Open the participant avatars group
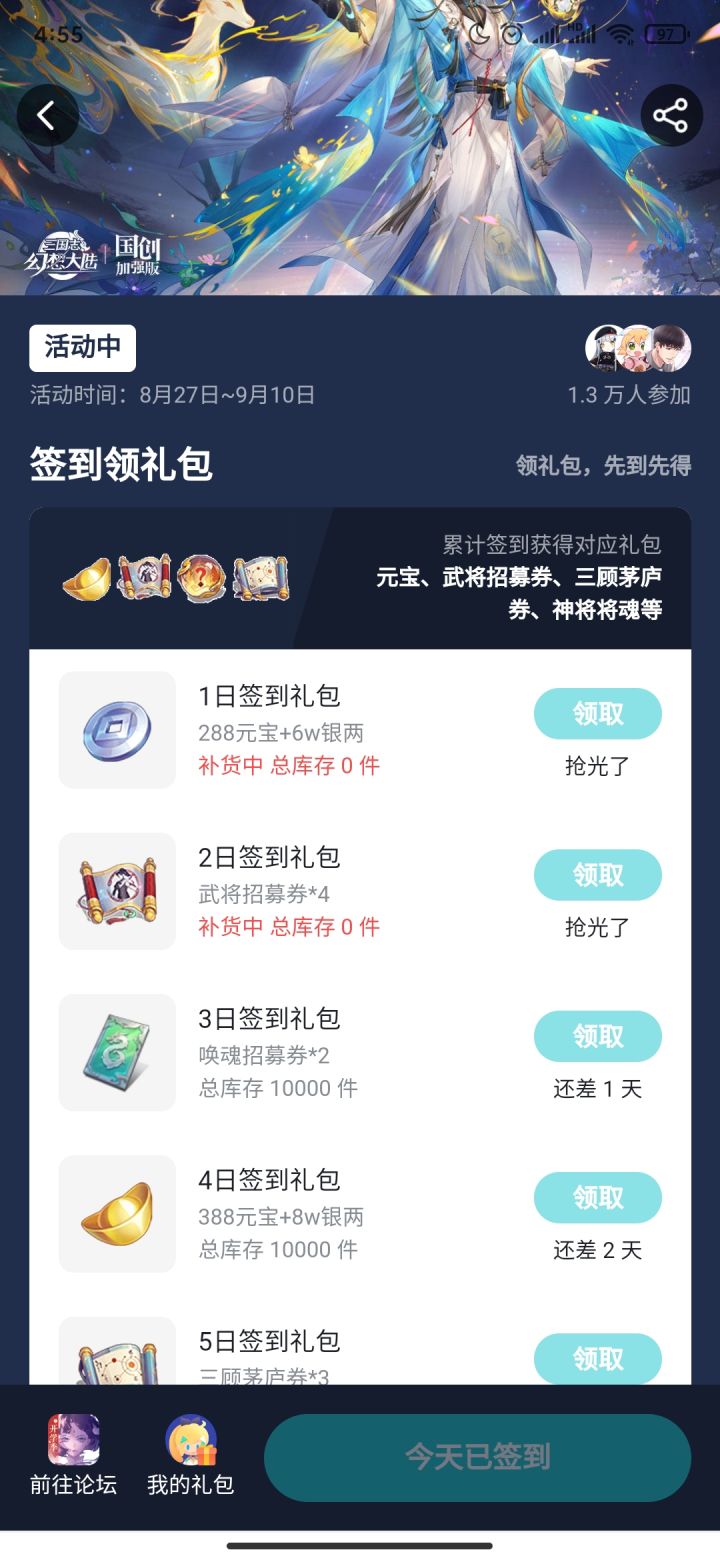The width and height of the screenshot is (720, 1560). click(640, 347)
